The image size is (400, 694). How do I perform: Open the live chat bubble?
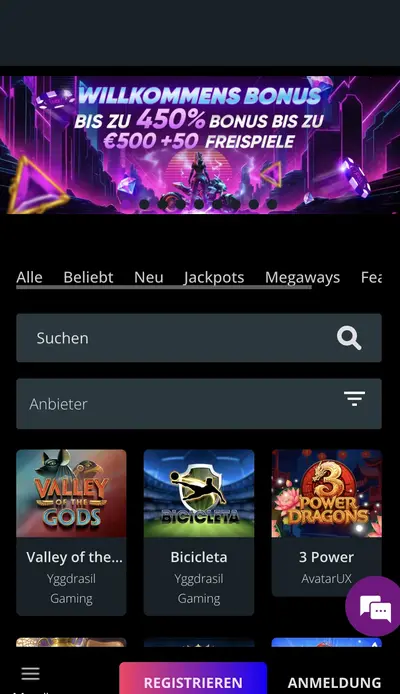tap(375, 607)
